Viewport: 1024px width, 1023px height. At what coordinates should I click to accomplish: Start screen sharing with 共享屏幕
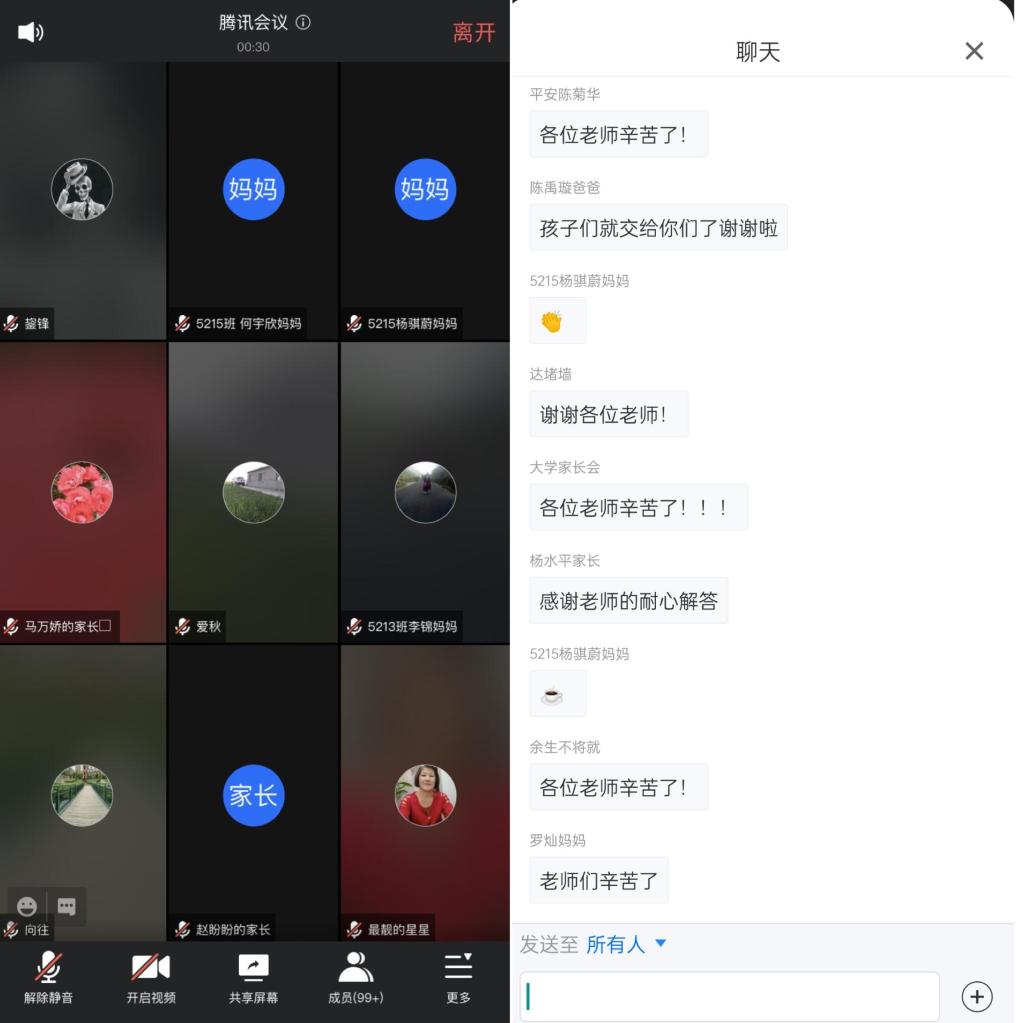pyautogui.click(x=253, y=978)
